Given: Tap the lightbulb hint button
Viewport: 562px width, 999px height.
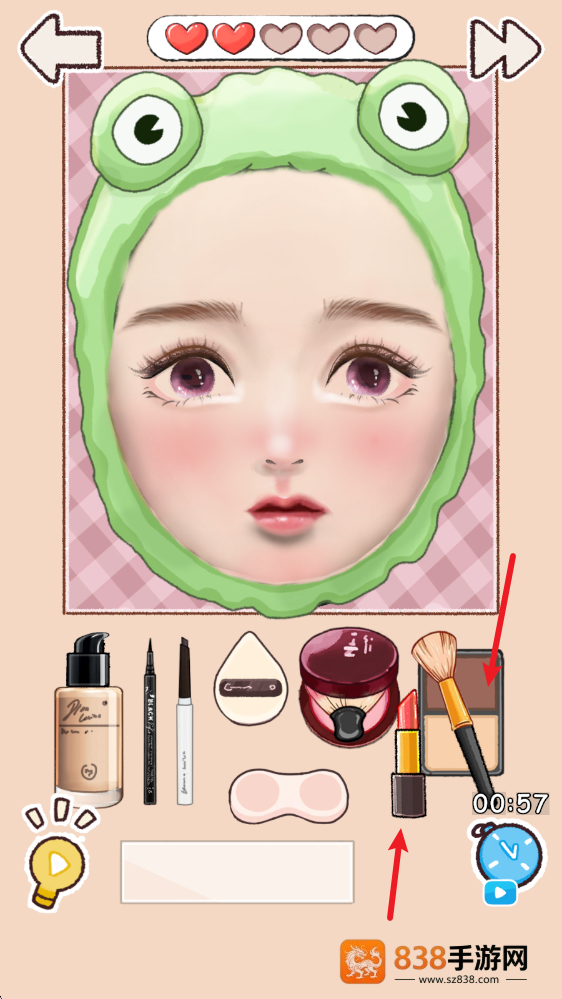Looking at the screenshot, I should pyautogui.click(x=55, y=852).
